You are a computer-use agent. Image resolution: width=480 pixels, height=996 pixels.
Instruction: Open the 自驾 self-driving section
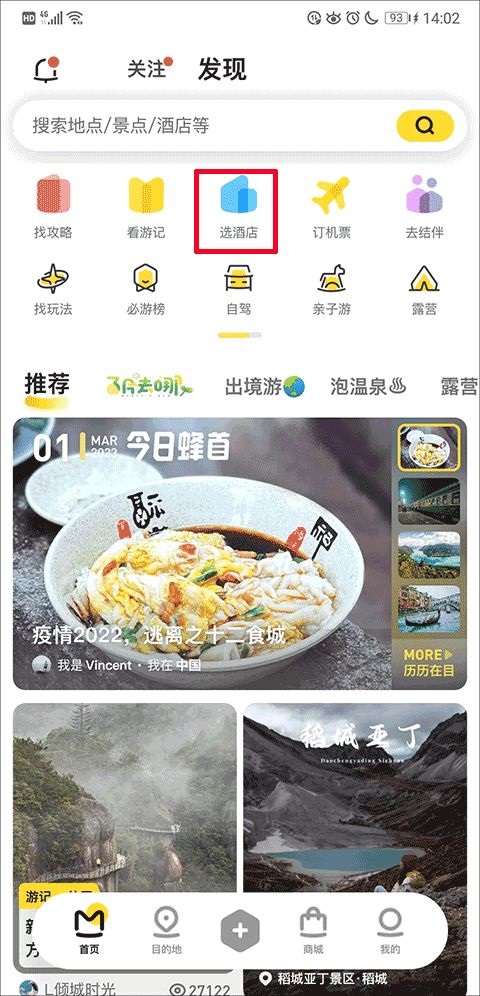coord(239,290)
